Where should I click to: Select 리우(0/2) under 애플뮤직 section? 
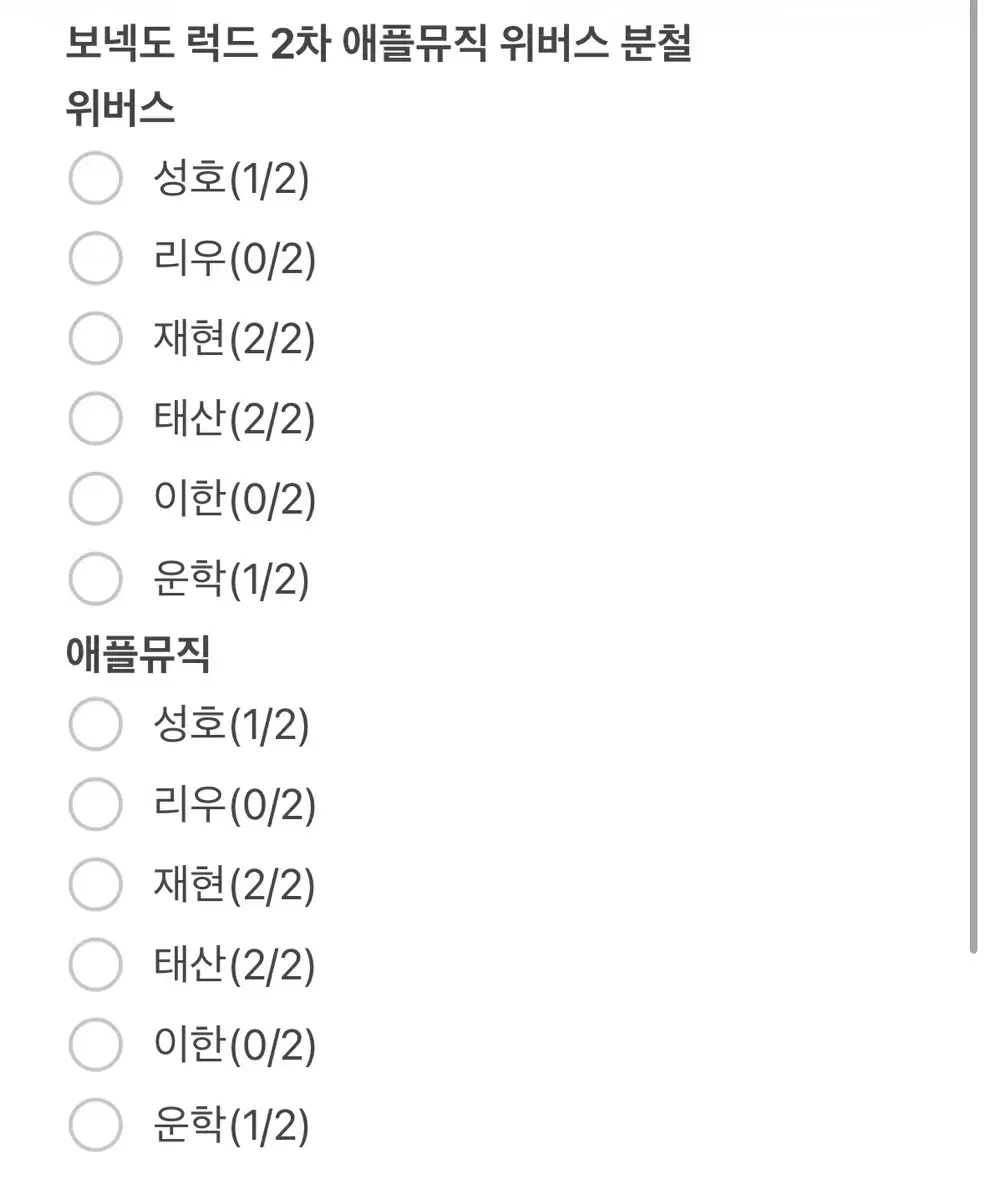pyautogui.click(x=95, y=804)
